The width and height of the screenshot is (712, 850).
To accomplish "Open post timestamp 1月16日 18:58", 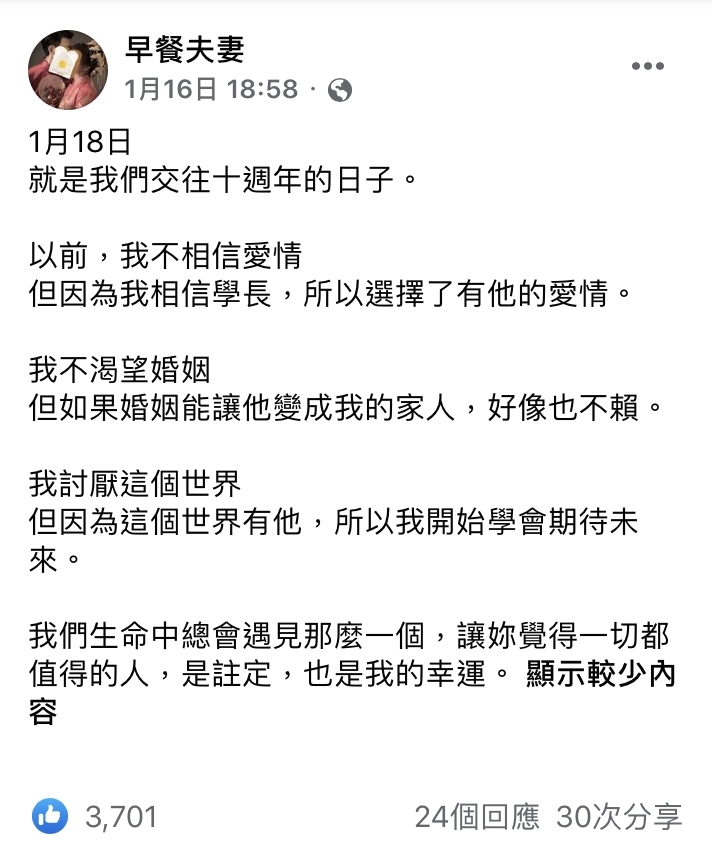I will pos(212,89).
